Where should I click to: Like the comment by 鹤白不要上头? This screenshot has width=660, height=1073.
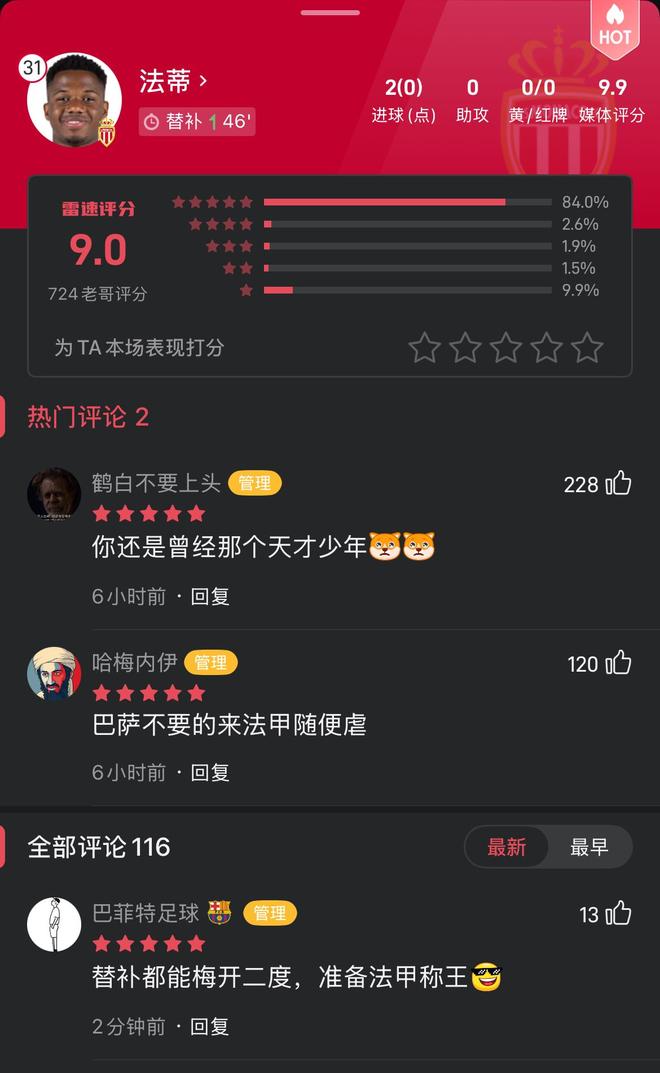tap(618, 484)
